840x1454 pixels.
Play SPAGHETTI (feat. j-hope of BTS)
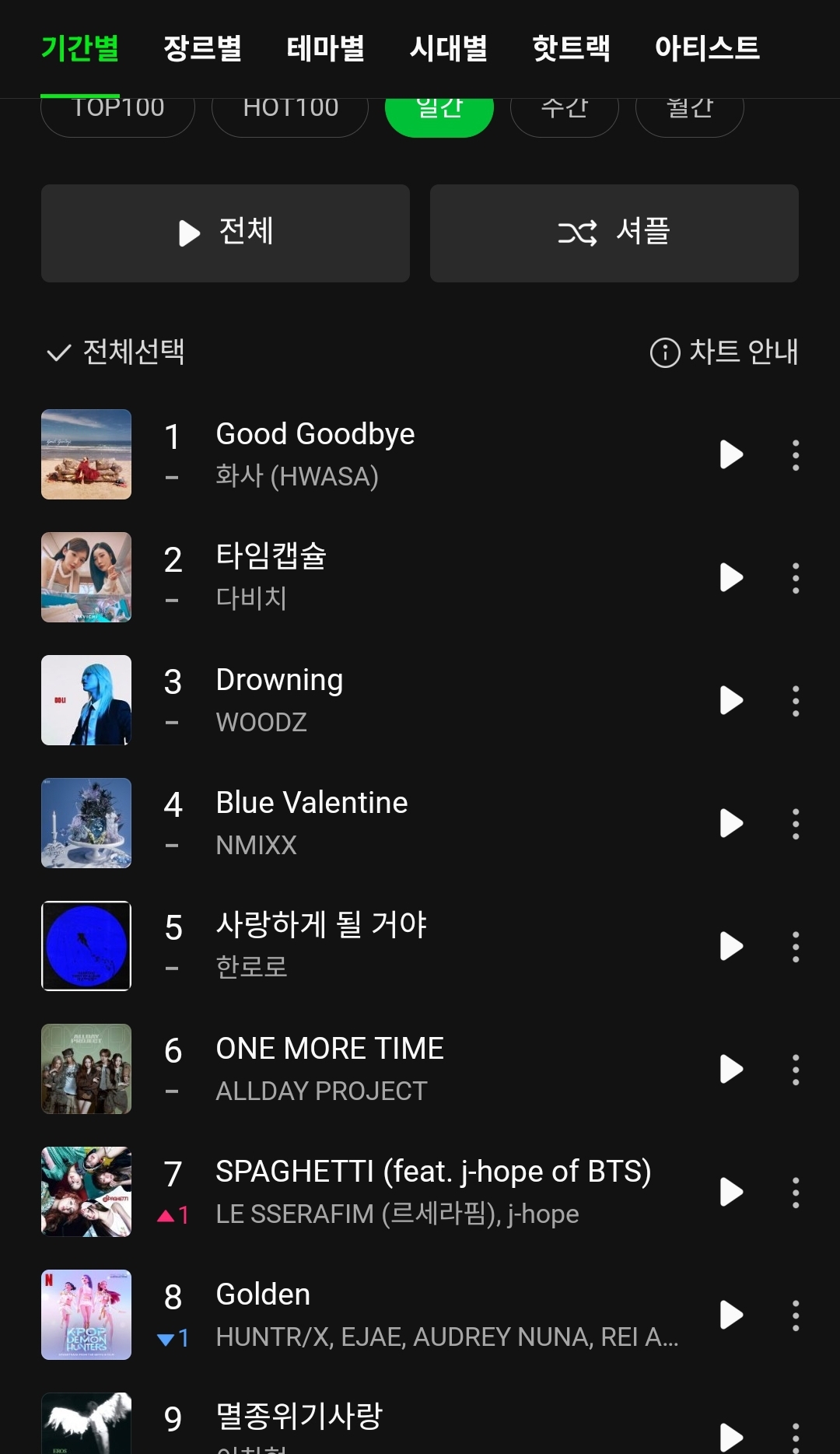731,1193
